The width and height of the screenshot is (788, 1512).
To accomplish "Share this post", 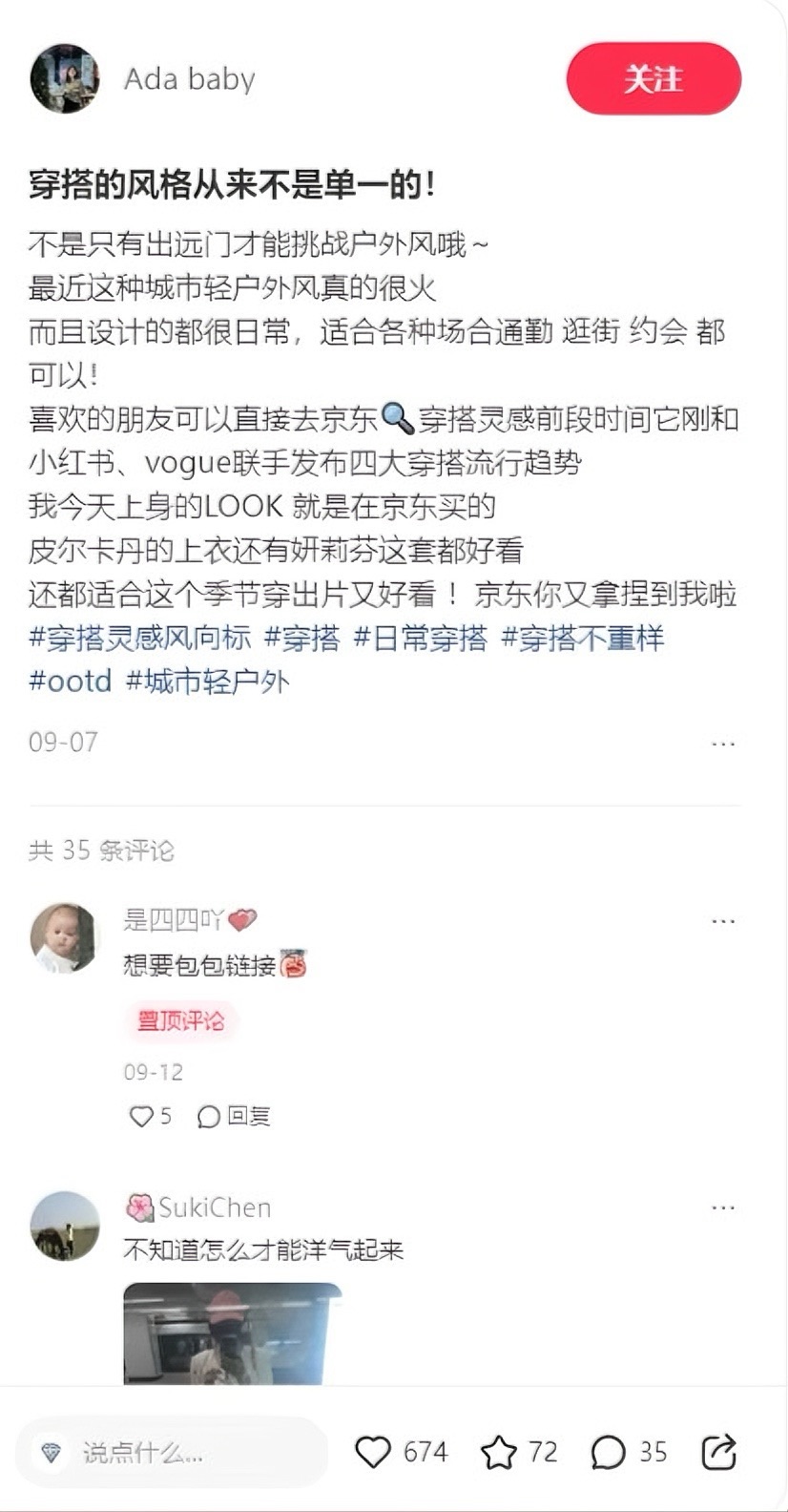I will (718, 1452).
